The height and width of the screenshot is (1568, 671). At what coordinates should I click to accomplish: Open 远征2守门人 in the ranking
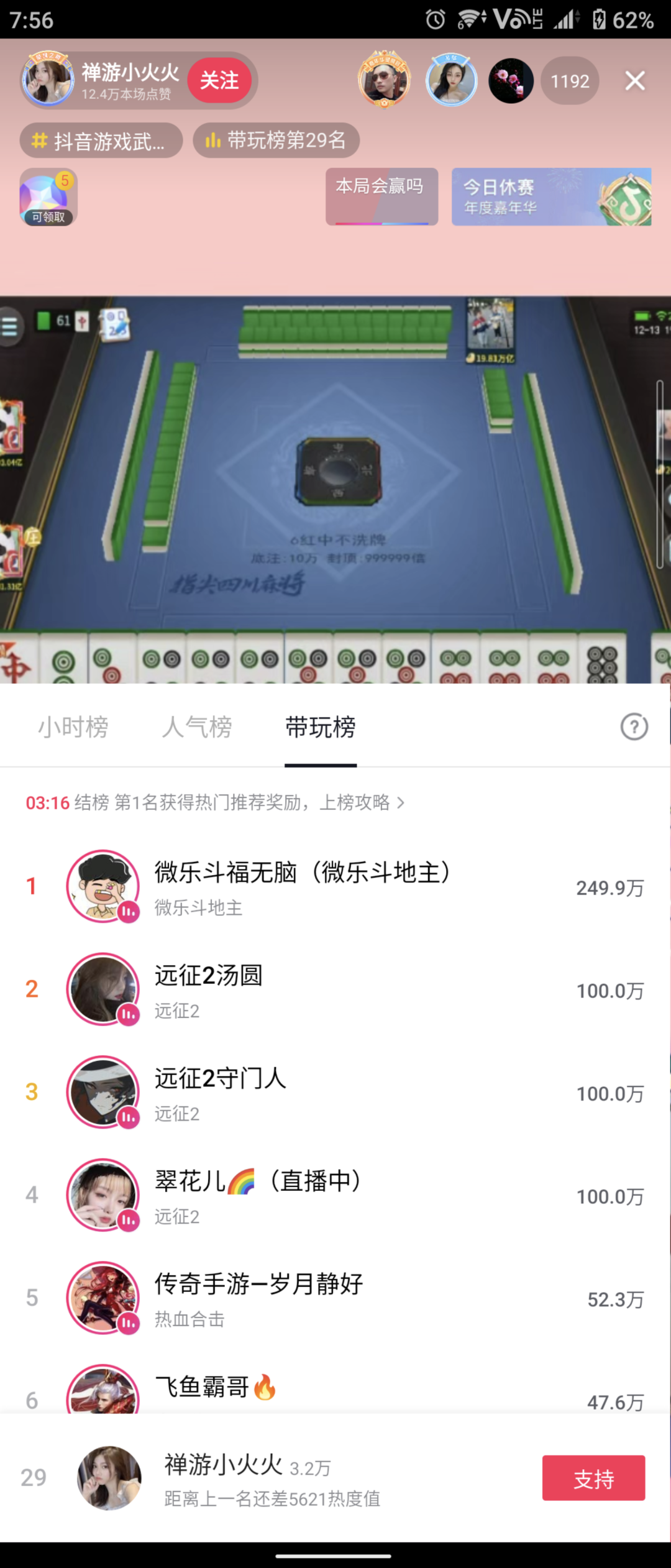(x=335, y=1092)
